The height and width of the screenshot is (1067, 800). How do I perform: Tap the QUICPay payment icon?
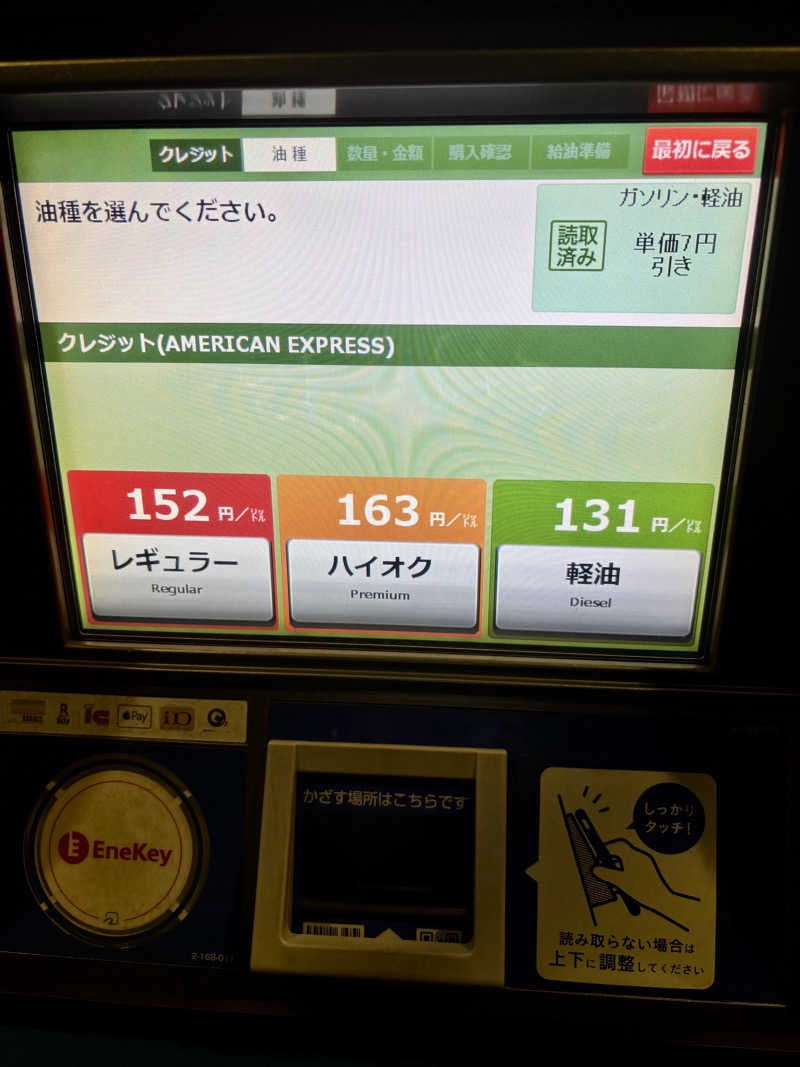(x=215, y=716)
